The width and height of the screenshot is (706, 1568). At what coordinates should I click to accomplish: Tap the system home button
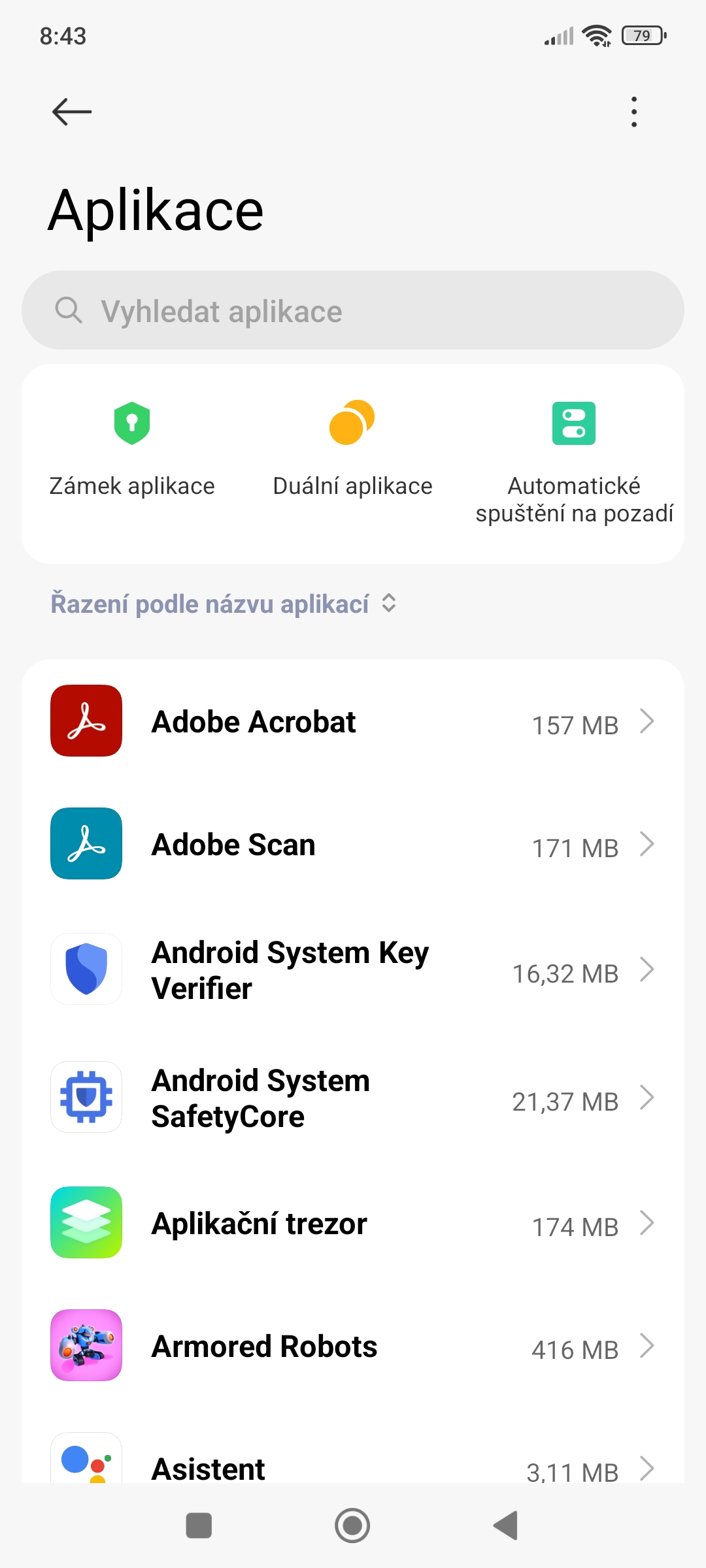(352, 1526)
